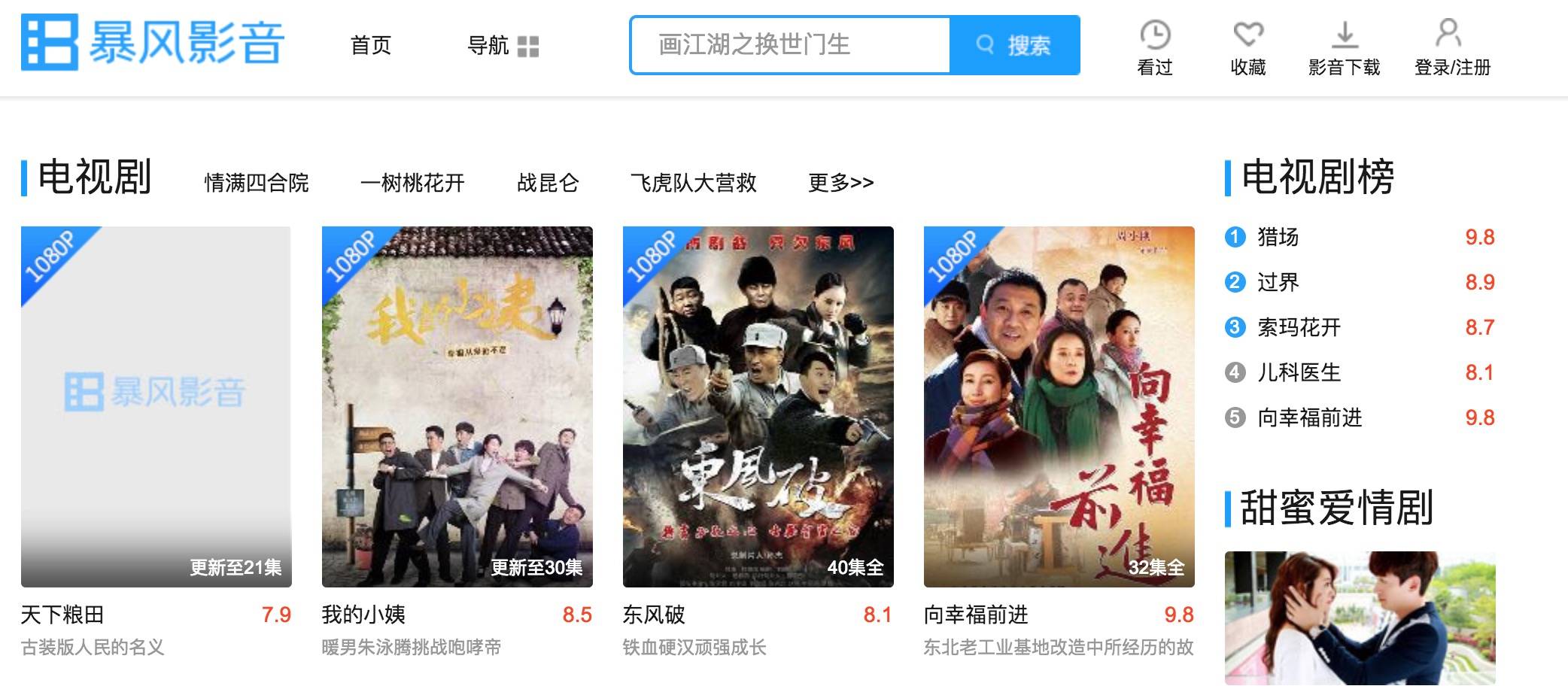Screen dimensions: 1568x689
Task: View 看过 watch history
Action: pos(1155,48)
